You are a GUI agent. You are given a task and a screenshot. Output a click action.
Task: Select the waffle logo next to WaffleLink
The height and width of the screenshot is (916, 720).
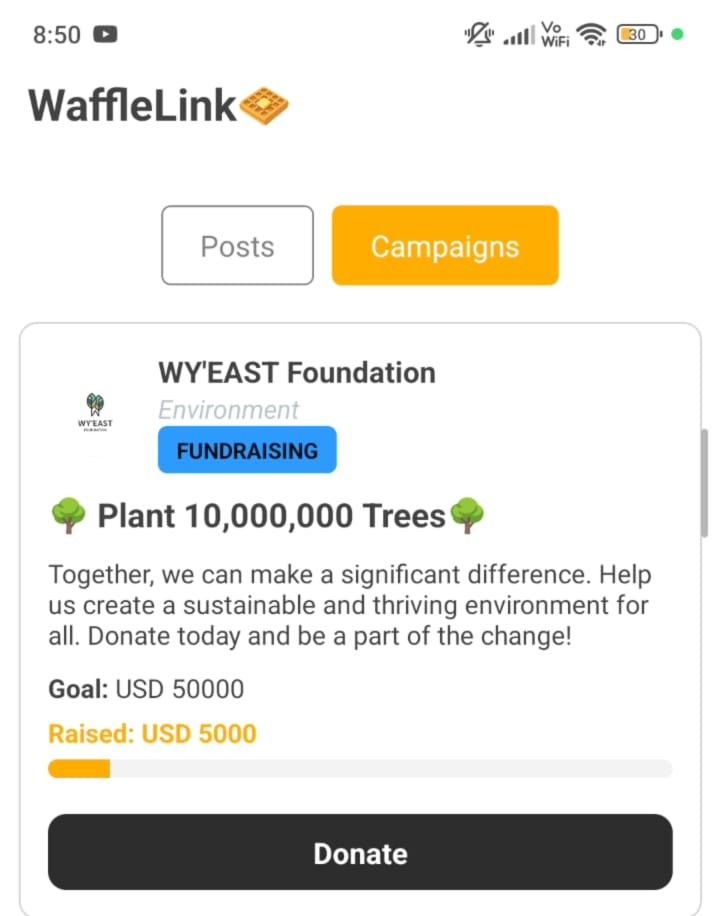(265, 104)
